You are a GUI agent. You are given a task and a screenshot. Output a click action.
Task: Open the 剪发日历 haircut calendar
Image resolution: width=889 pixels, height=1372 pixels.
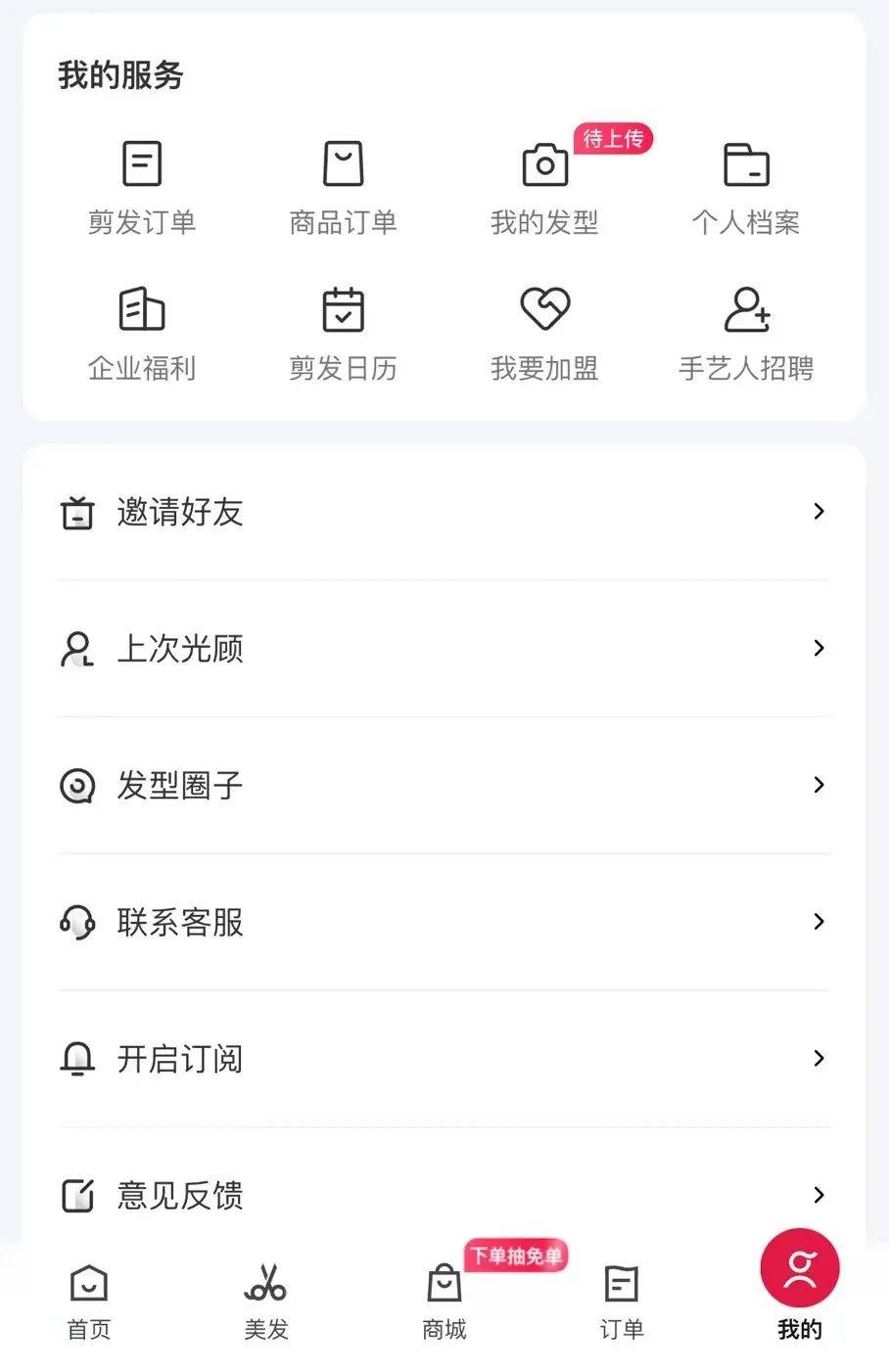click(x=343, y=334)
